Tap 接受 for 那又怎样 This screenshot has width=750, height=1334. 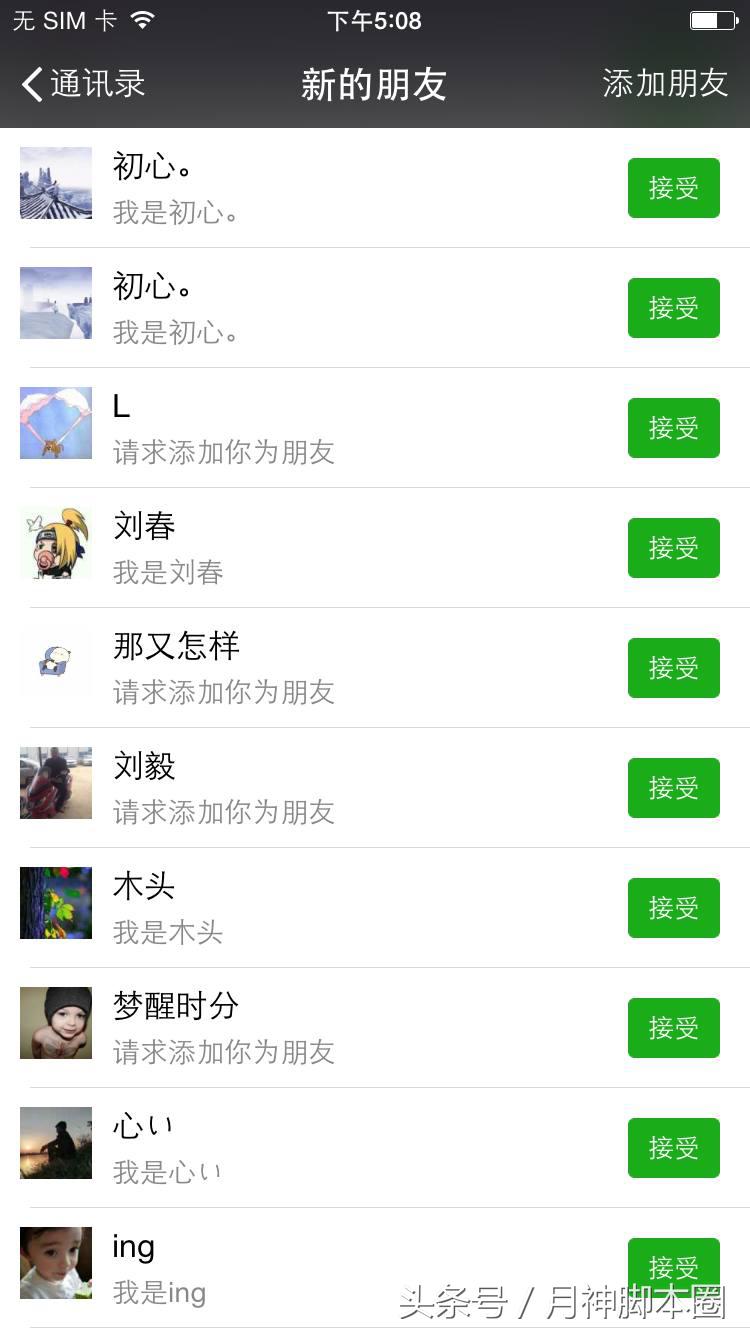673,668
